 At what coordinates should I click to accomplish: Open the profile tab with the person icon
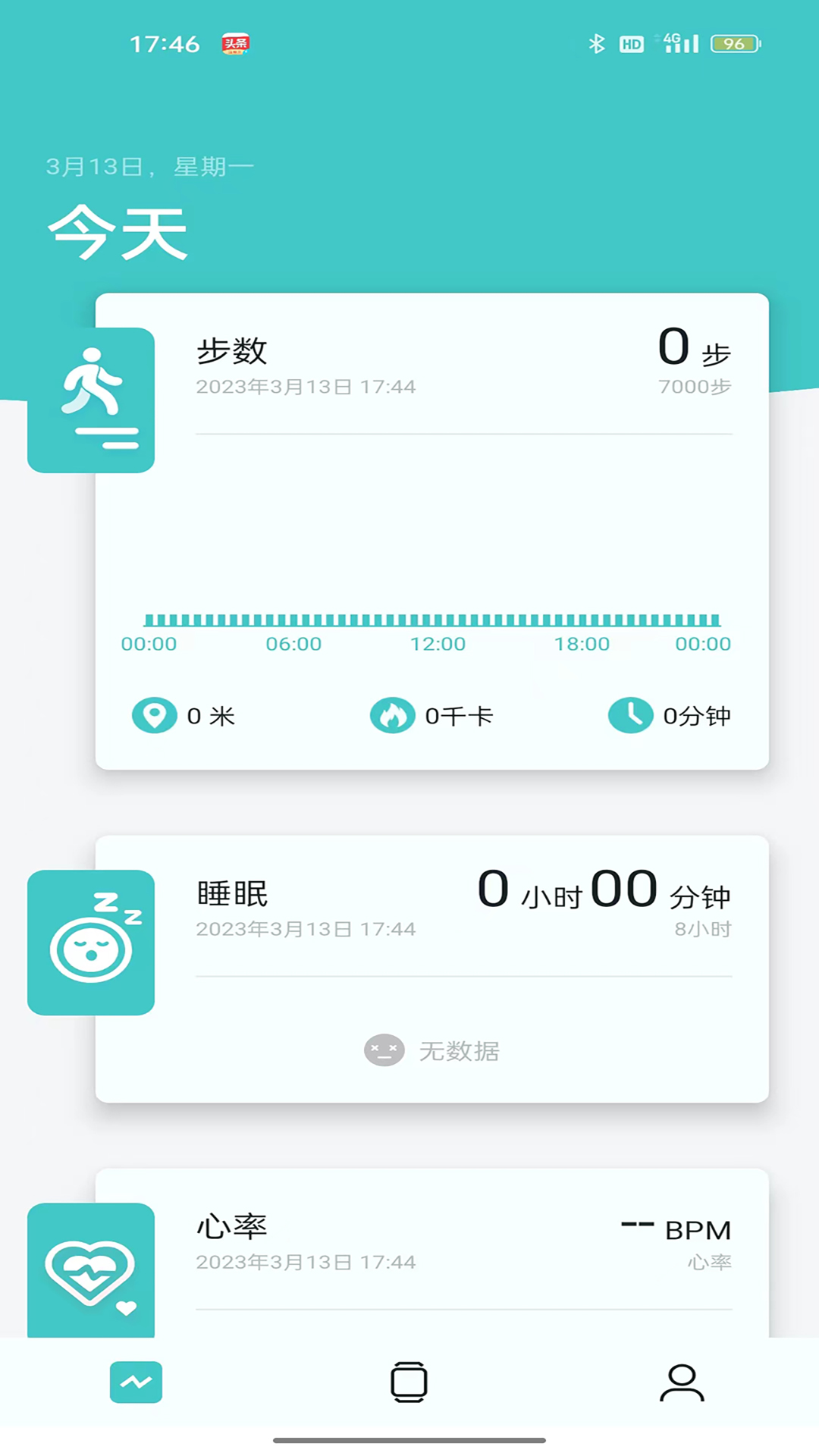coord(682,1382)
